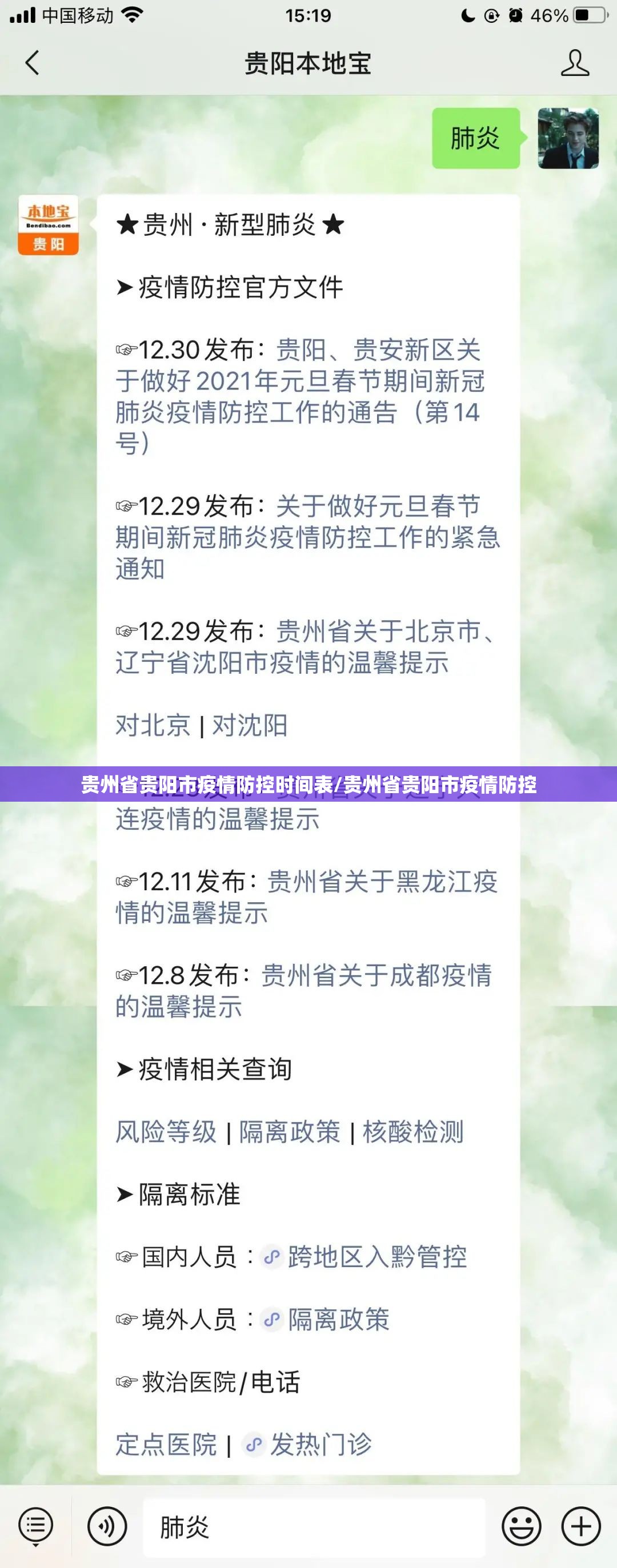Open the 发热门诊 link
The image size is (617, 1568).
320,1445
